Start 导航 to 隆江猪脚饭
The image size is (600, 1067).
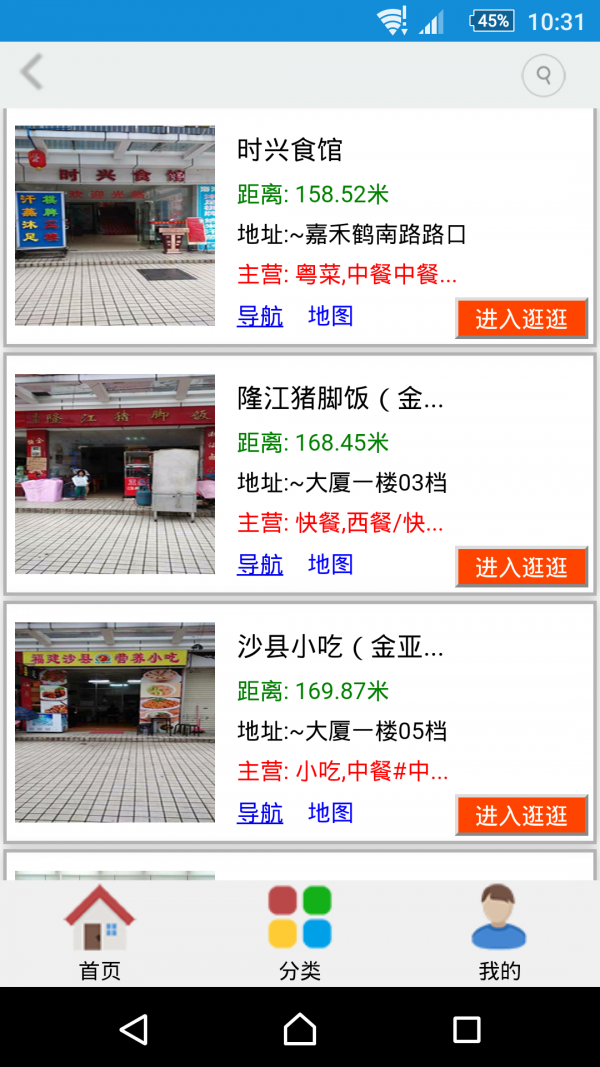tap(260, 565)
